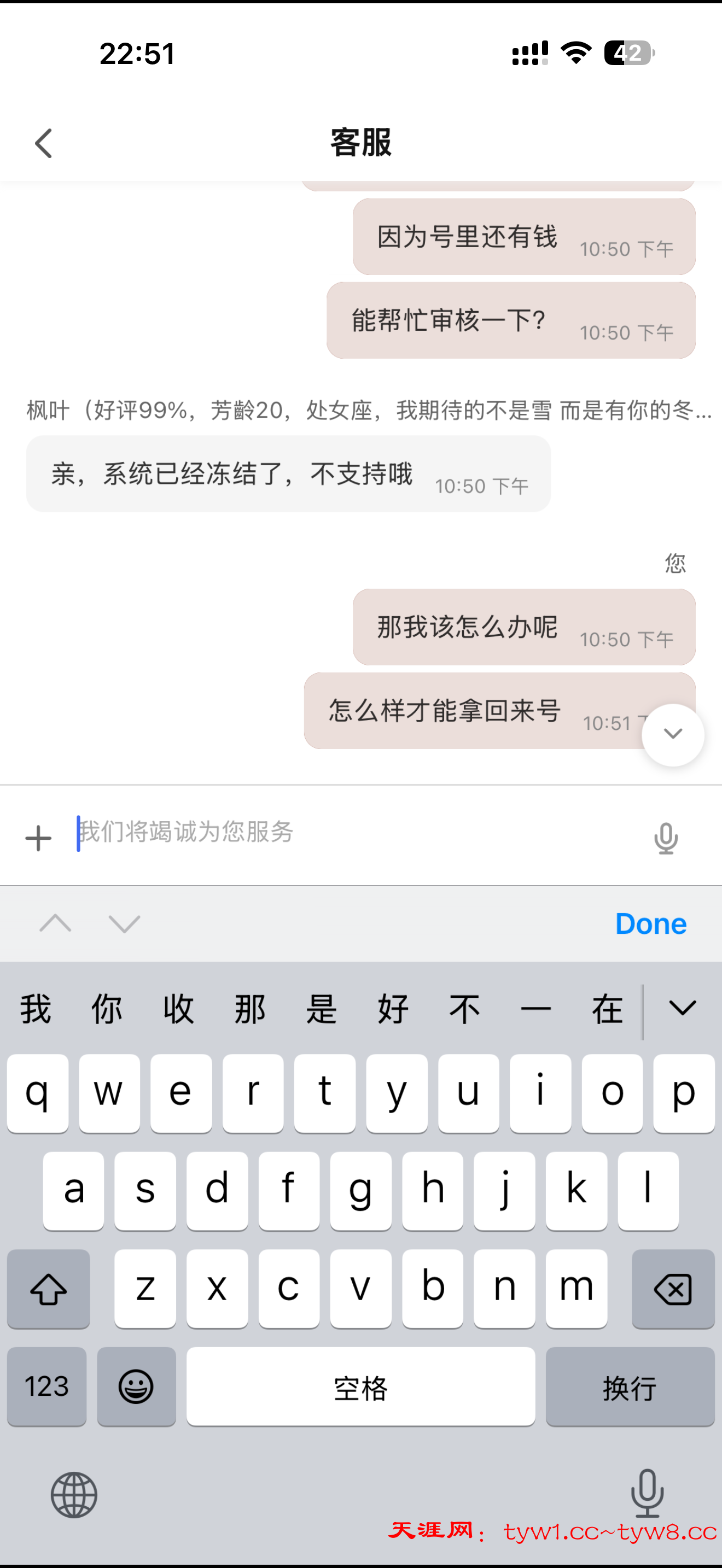This screenshot has height=1568, width=722.
Task: Tap Done to dismiss the keyboard
Action: [x=650, y=923]
